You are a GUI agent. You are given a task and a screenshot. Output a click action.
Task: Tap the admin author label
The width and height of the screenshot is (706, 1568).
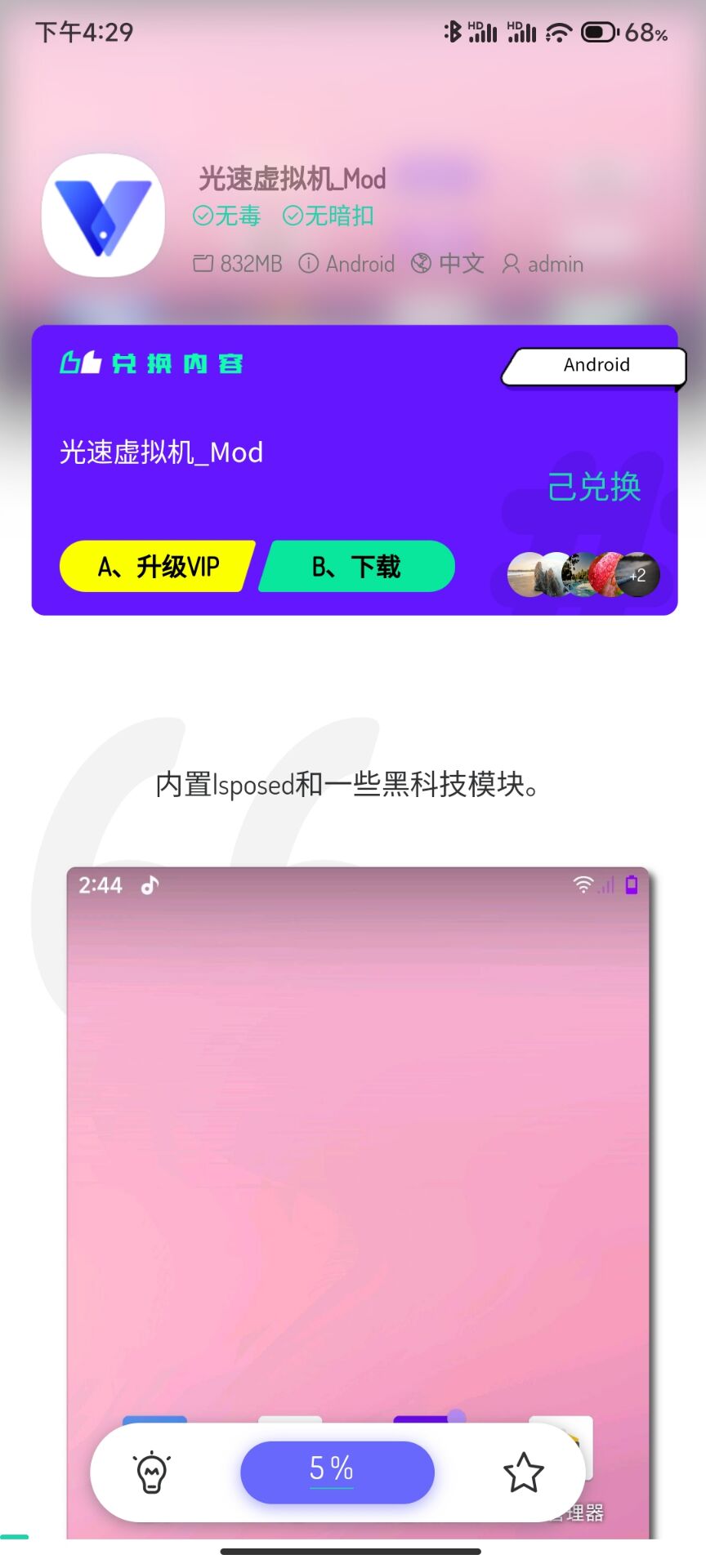click(543, 264)
